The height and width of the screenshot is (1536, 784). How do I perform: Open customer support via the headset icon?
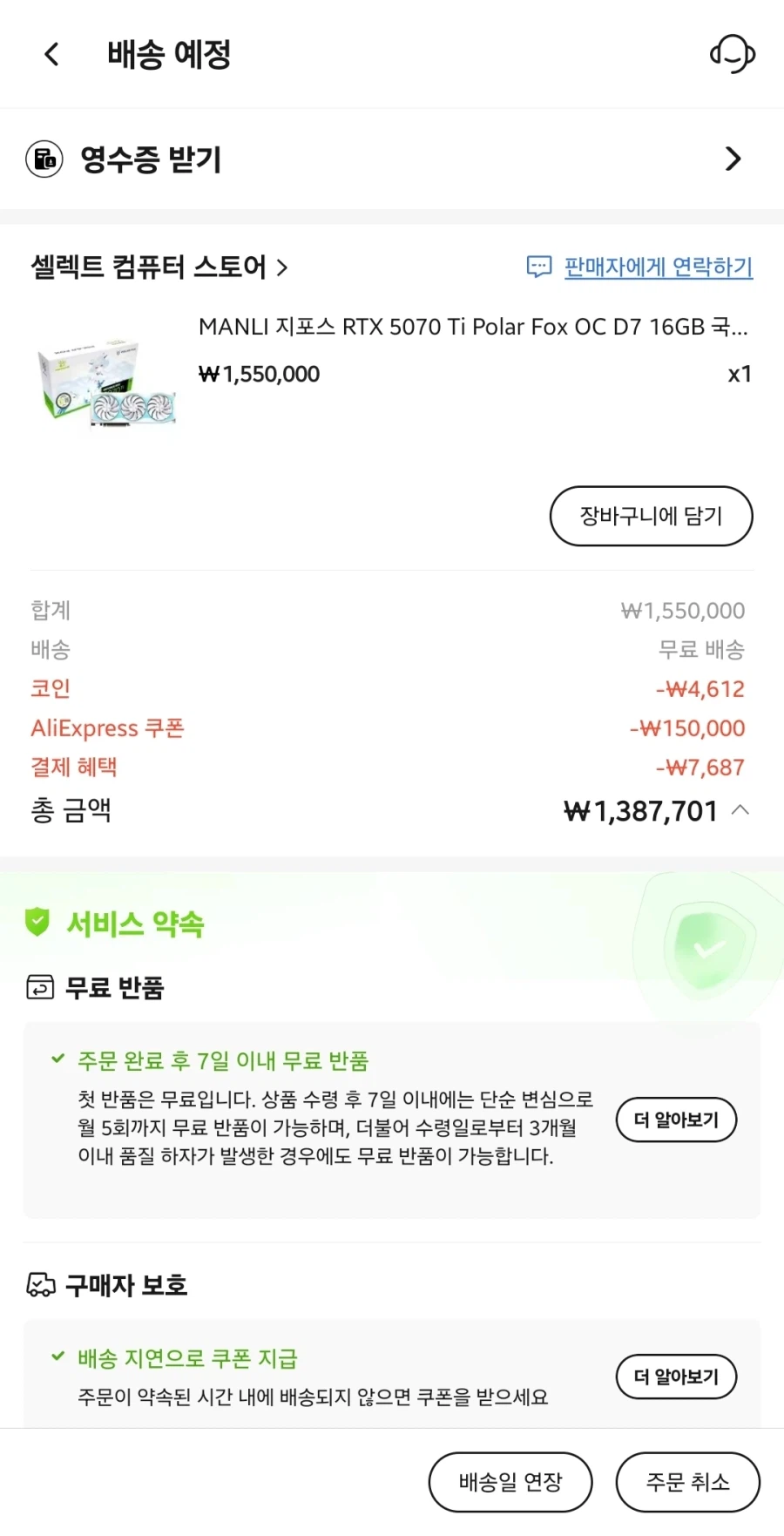733,54
